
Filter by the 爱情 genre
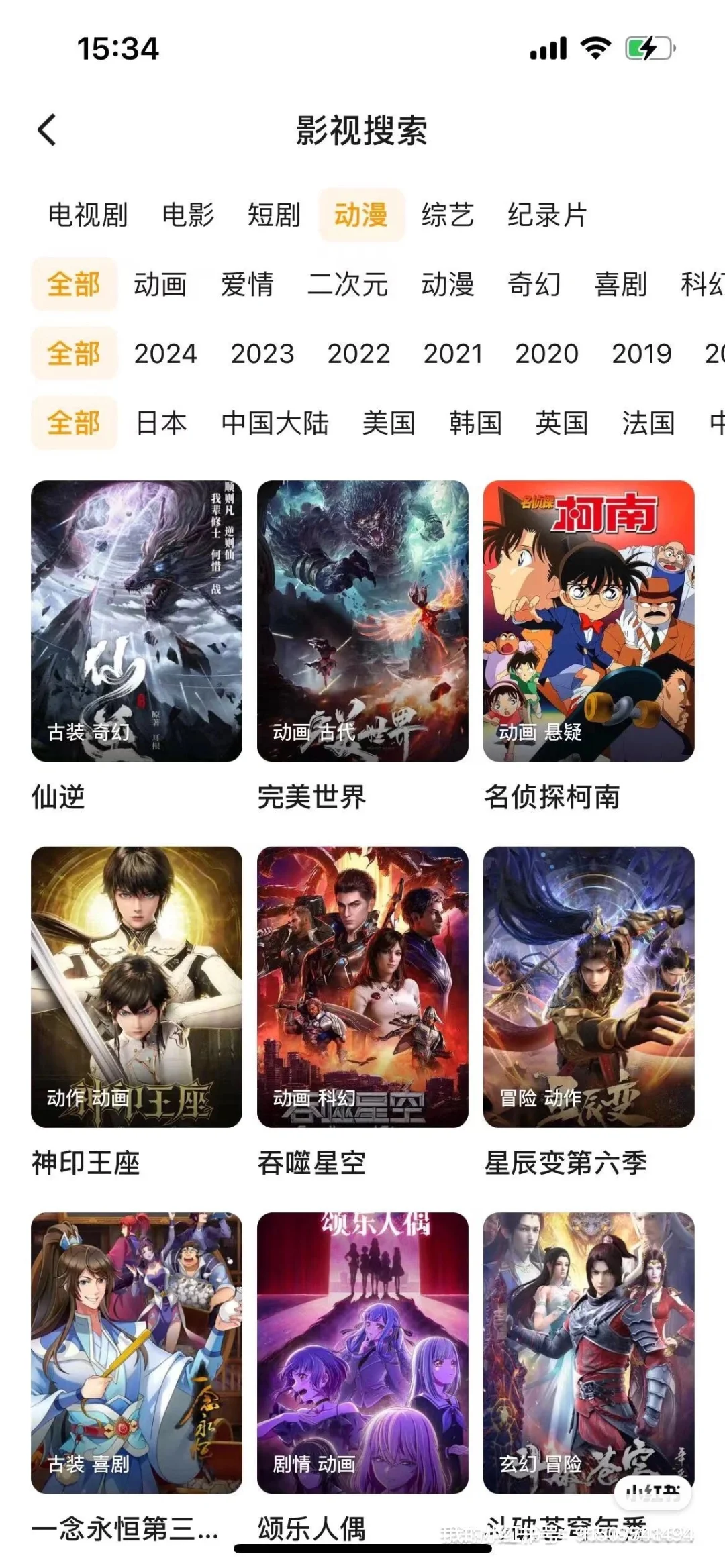coord(247,284)
